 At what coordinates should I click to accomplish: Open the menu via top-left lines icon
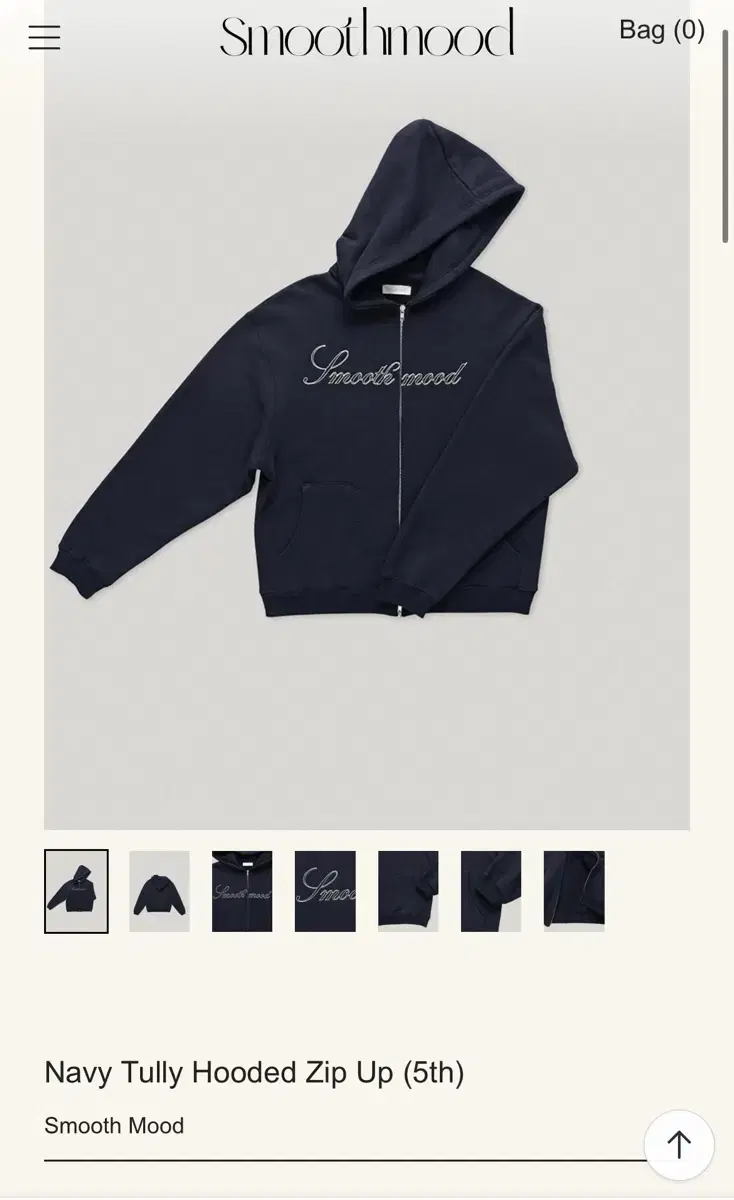pos(44,38)
